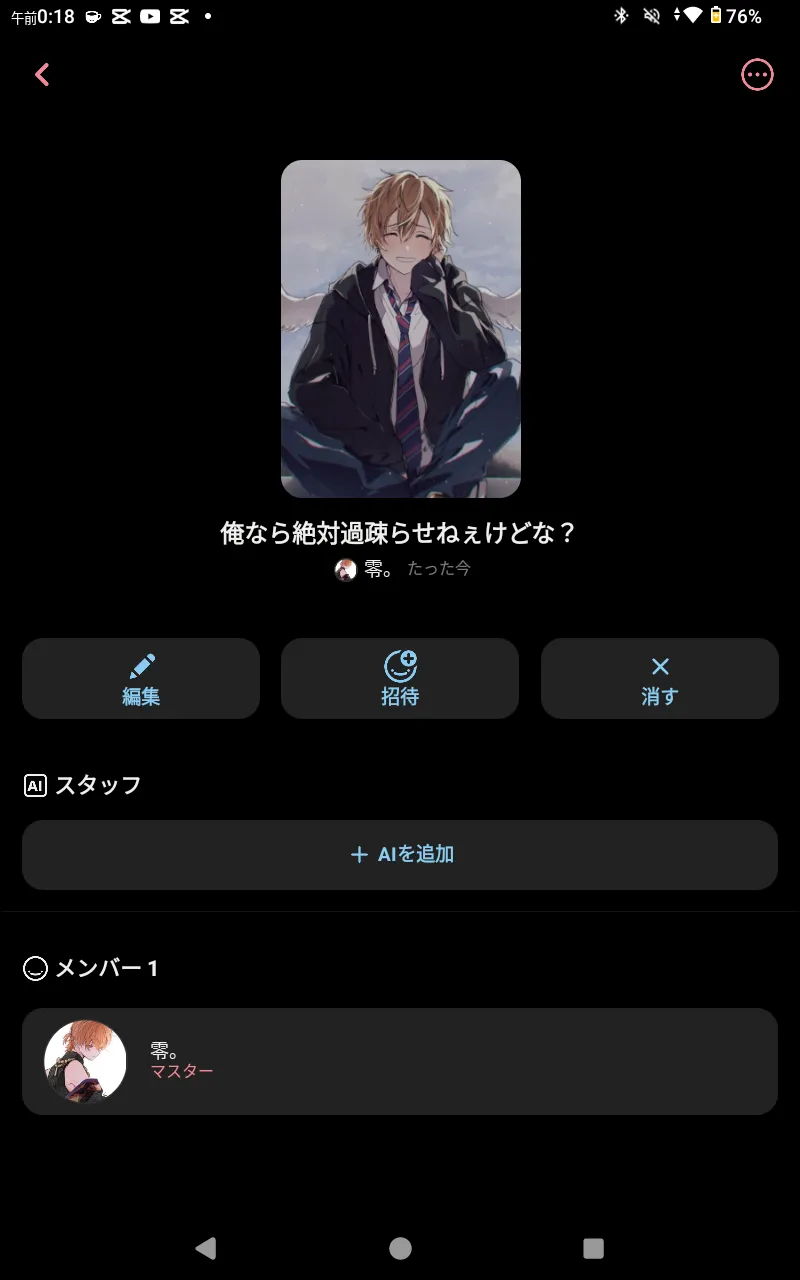Open the three-dot more options menu

click(757, 75)
